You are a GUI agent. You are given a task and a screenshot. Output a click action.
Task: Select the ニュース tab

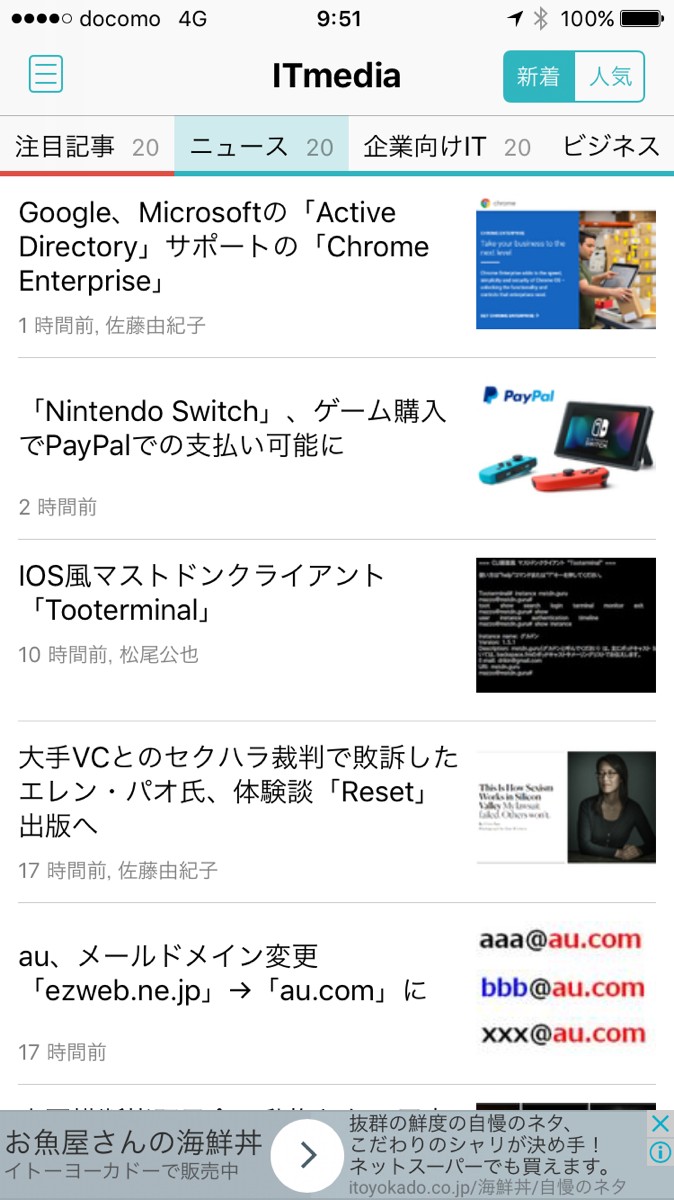pyautogui.click(x=261, y=147)
